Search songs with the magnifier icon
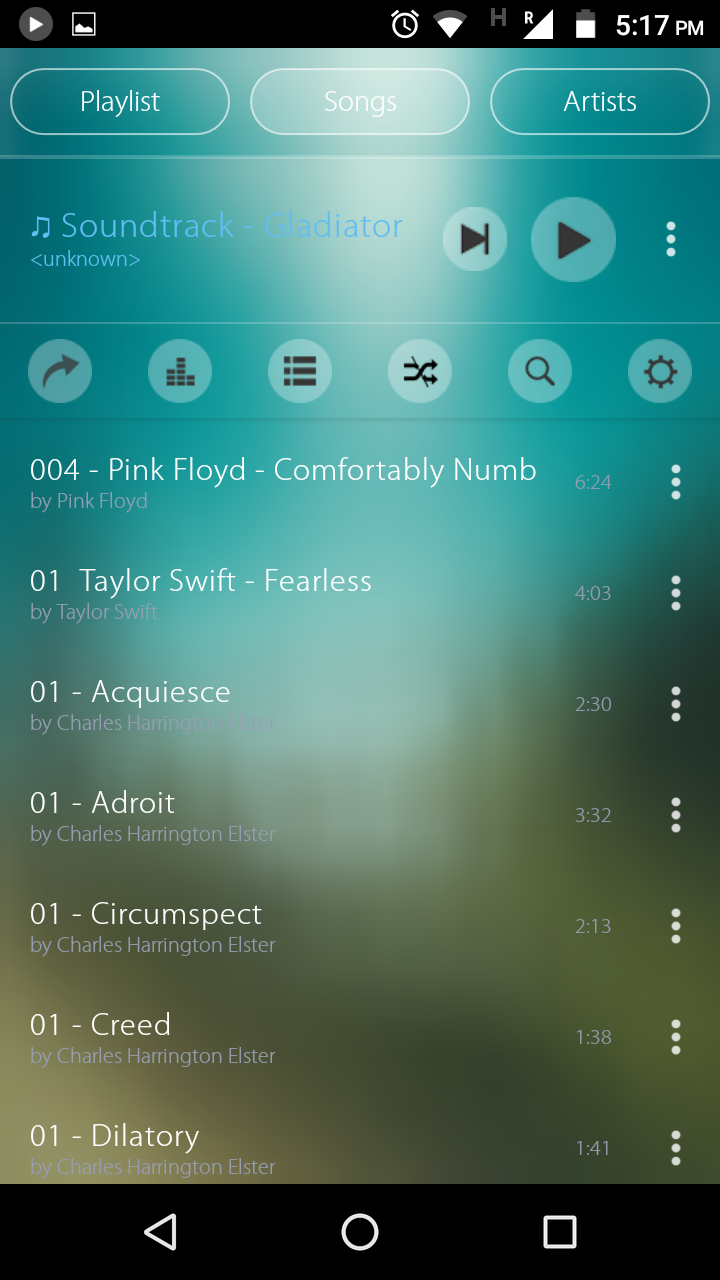 pyautogui.click(x=540, y=372)
